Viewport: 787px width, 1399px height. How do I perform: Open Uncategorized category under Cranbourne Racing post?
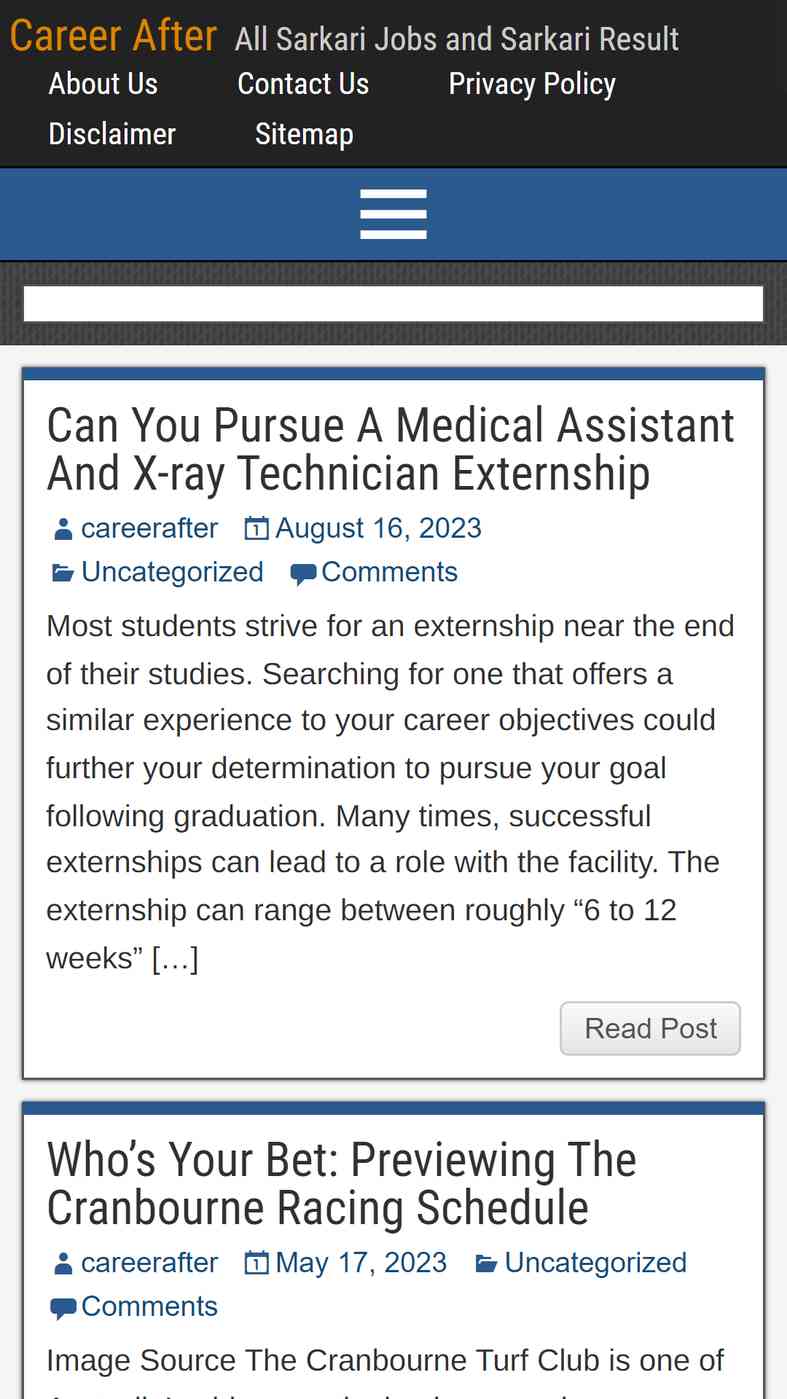595,1263
